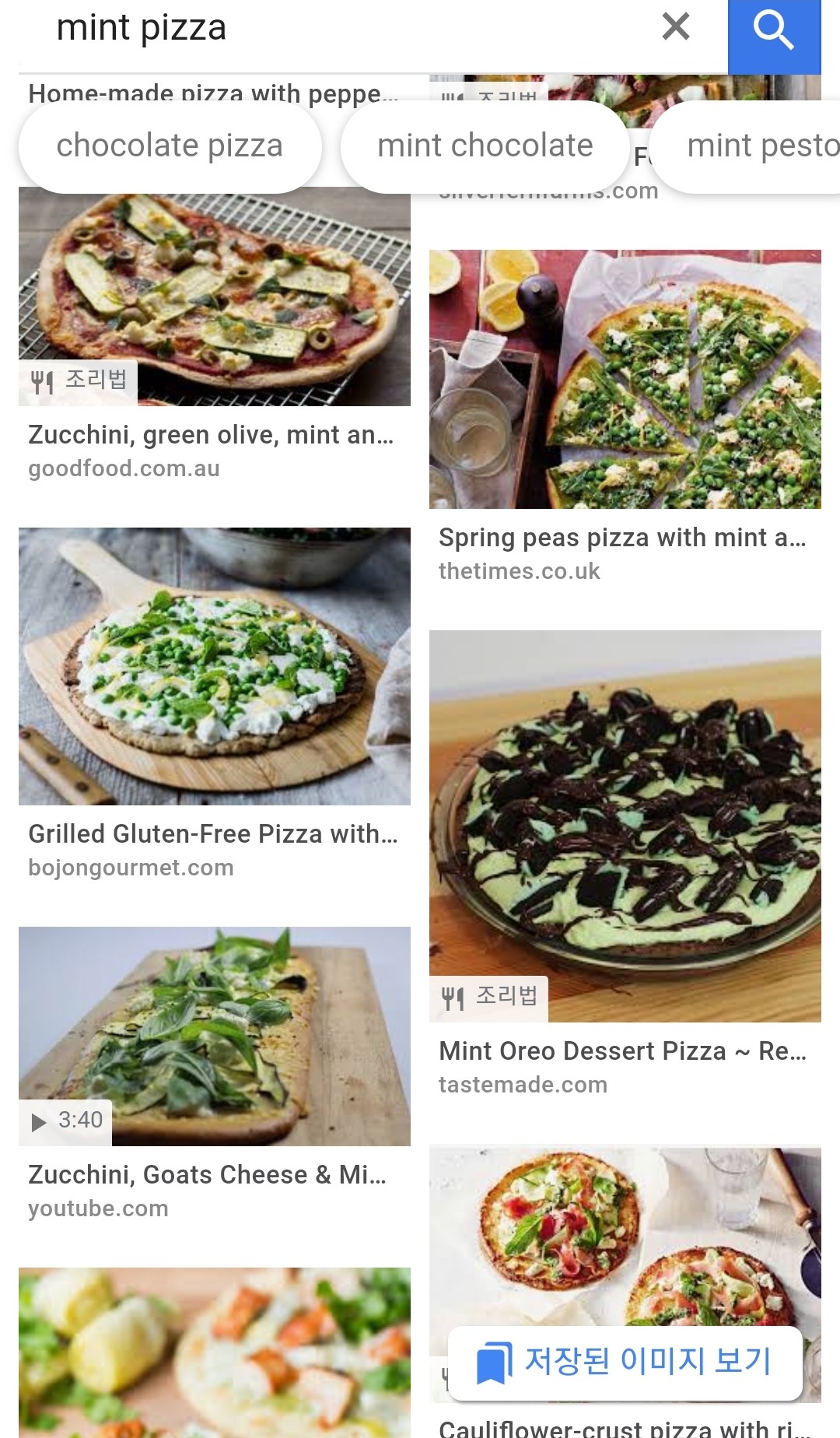Select the chocolate pizza suggestion chip
This screenshot has height=1438, width=840.
pos(170,146)
